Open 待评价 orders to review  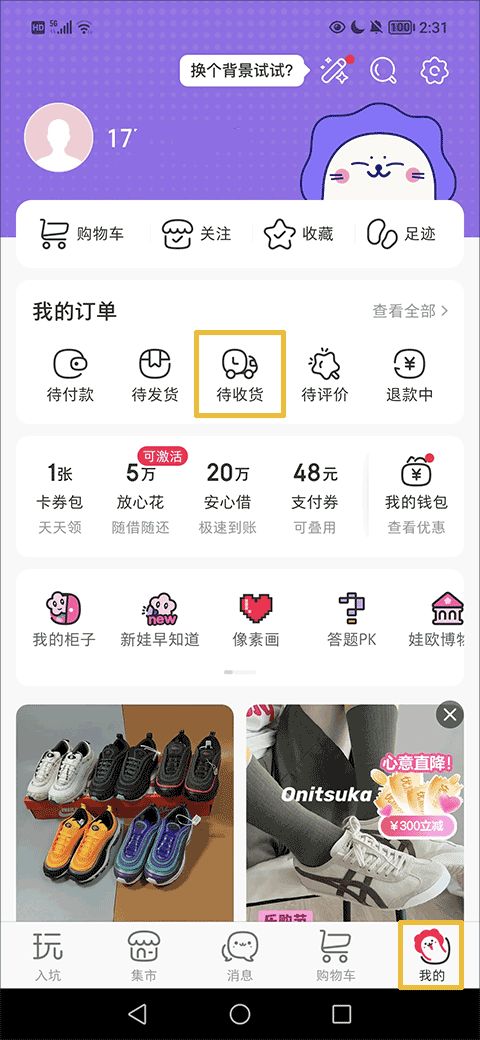(x=325, y=375)
